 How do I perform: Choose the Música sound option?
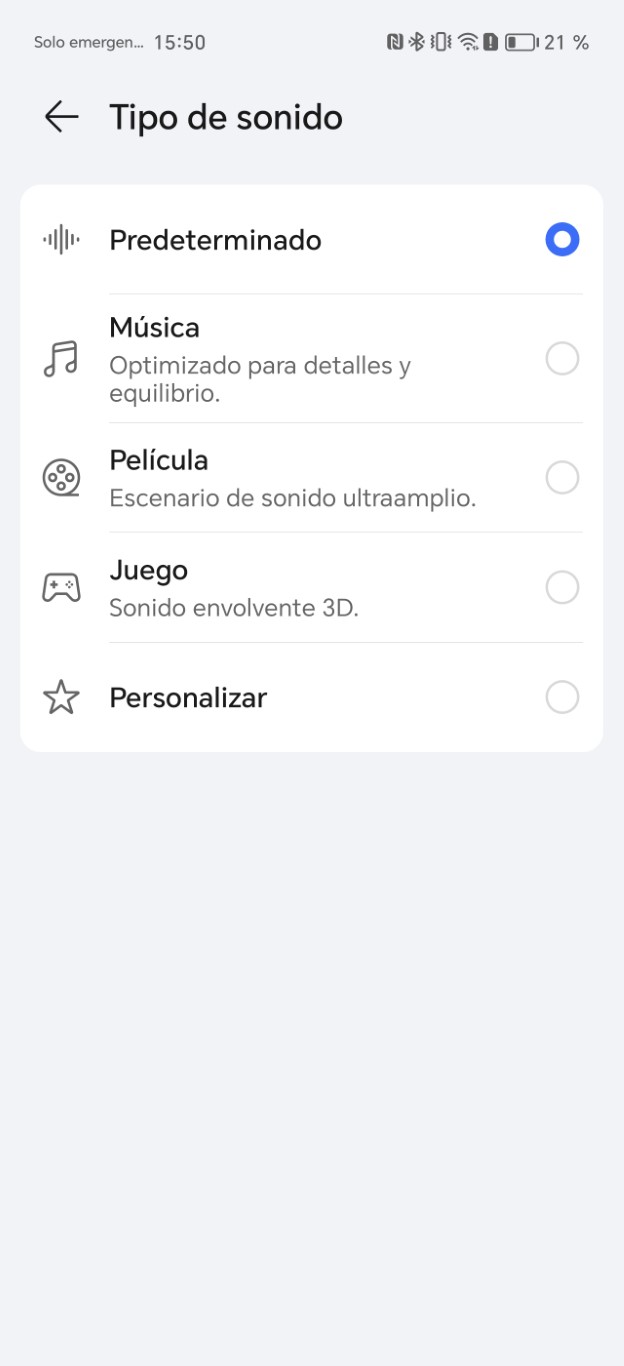[x=561, y=358]
